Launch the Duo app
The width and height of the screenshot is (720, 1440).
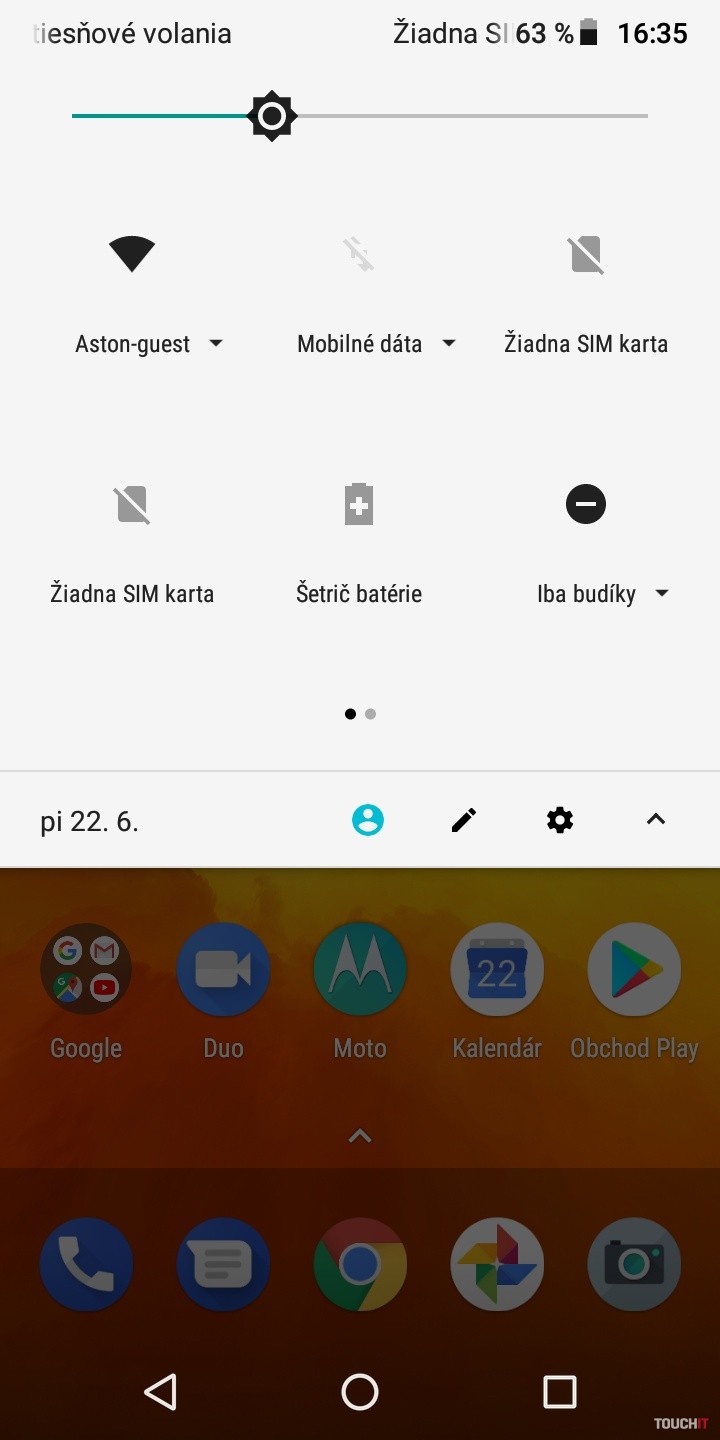point(223,970)
